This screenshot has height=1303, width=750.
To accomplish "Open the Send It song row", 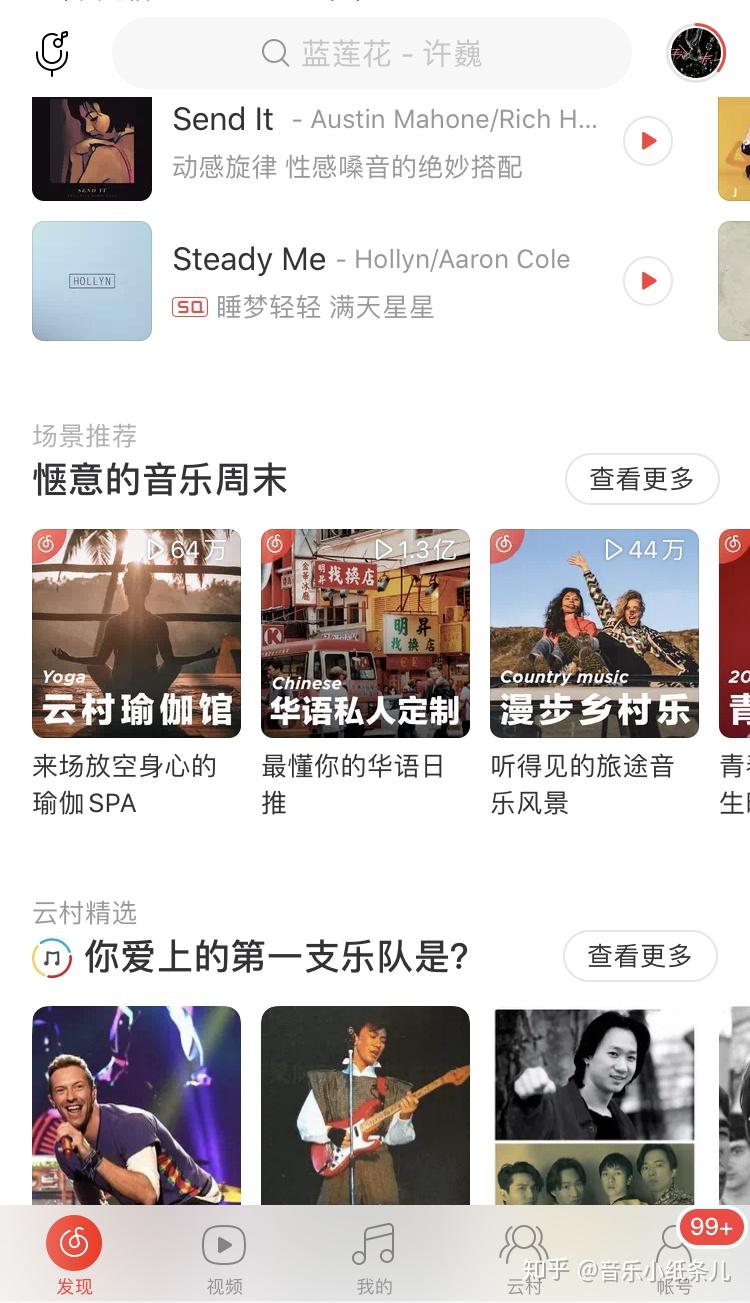I will (385, 141).
